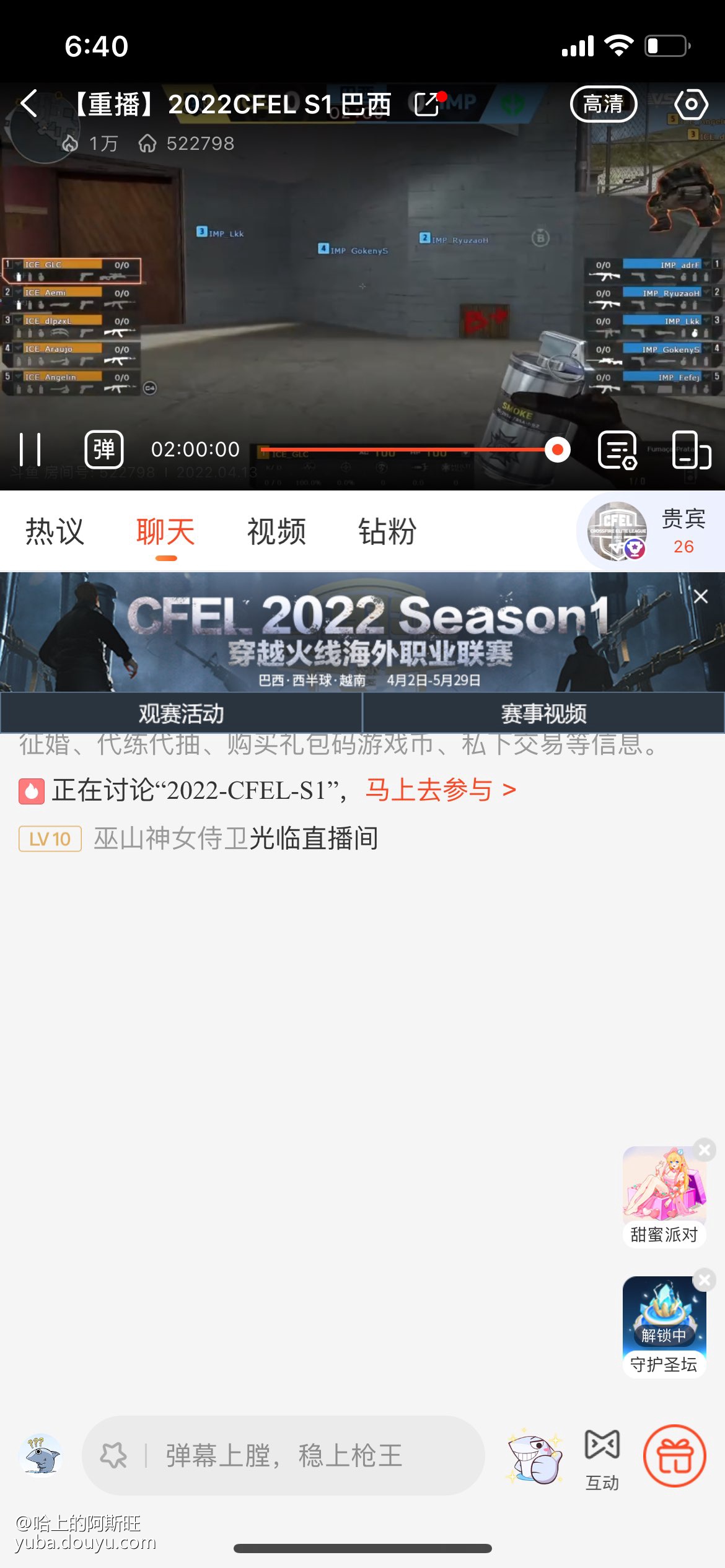The width and height of the screenshot is (725, 1568).
Task: Open the 赛事视频 section
Action: pyautogui.click(x=543, y=713)
